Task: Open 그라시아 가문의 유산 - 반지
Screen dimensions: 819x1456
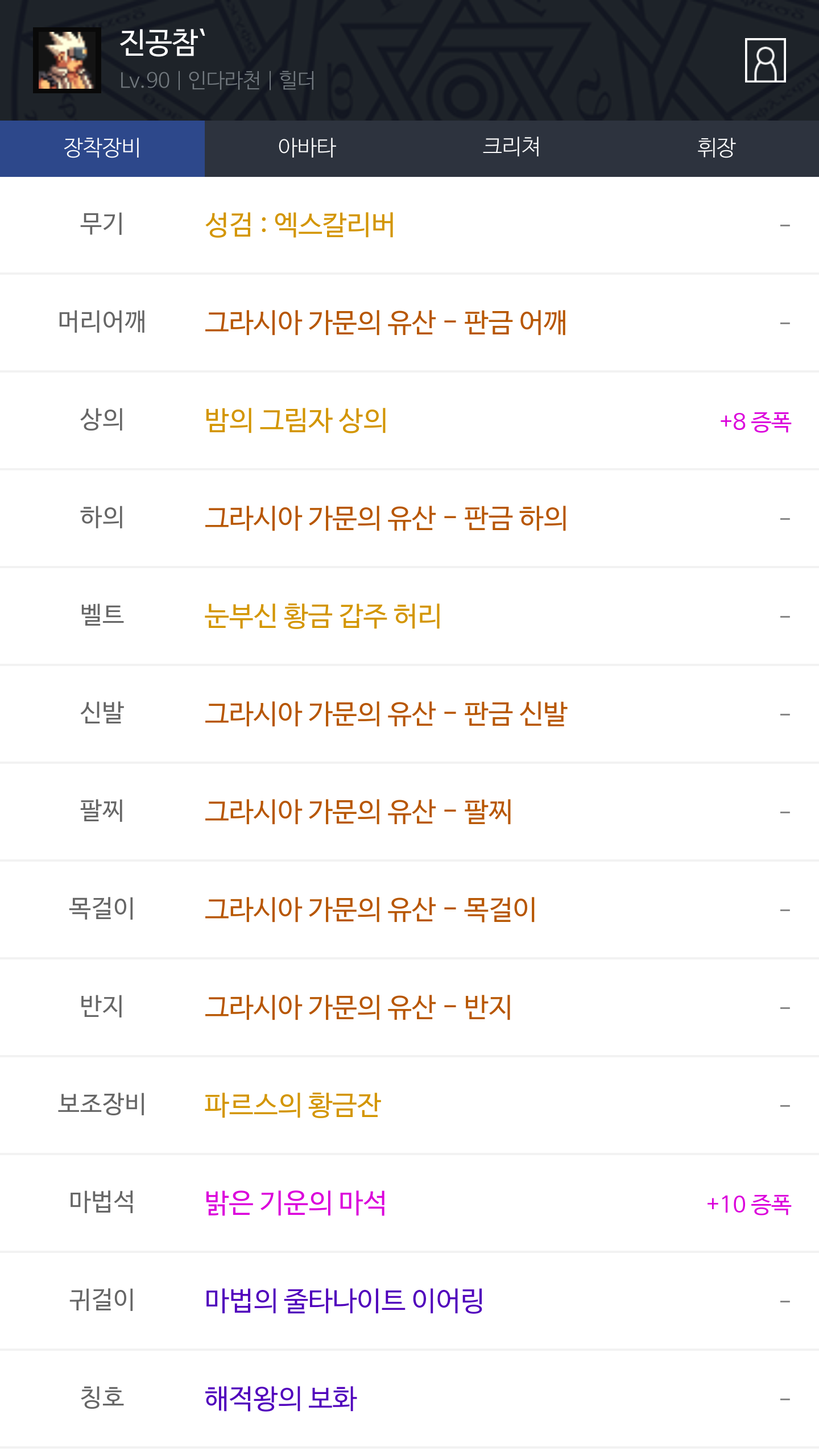Action: 358,1007
